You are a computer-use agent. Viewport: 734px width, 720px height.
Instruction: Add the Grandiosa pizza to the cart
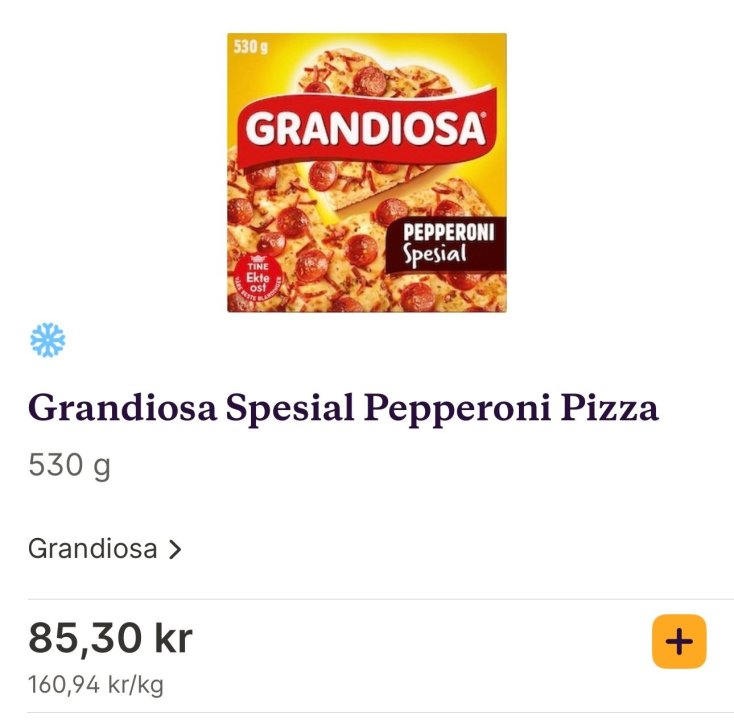point(679,641)
